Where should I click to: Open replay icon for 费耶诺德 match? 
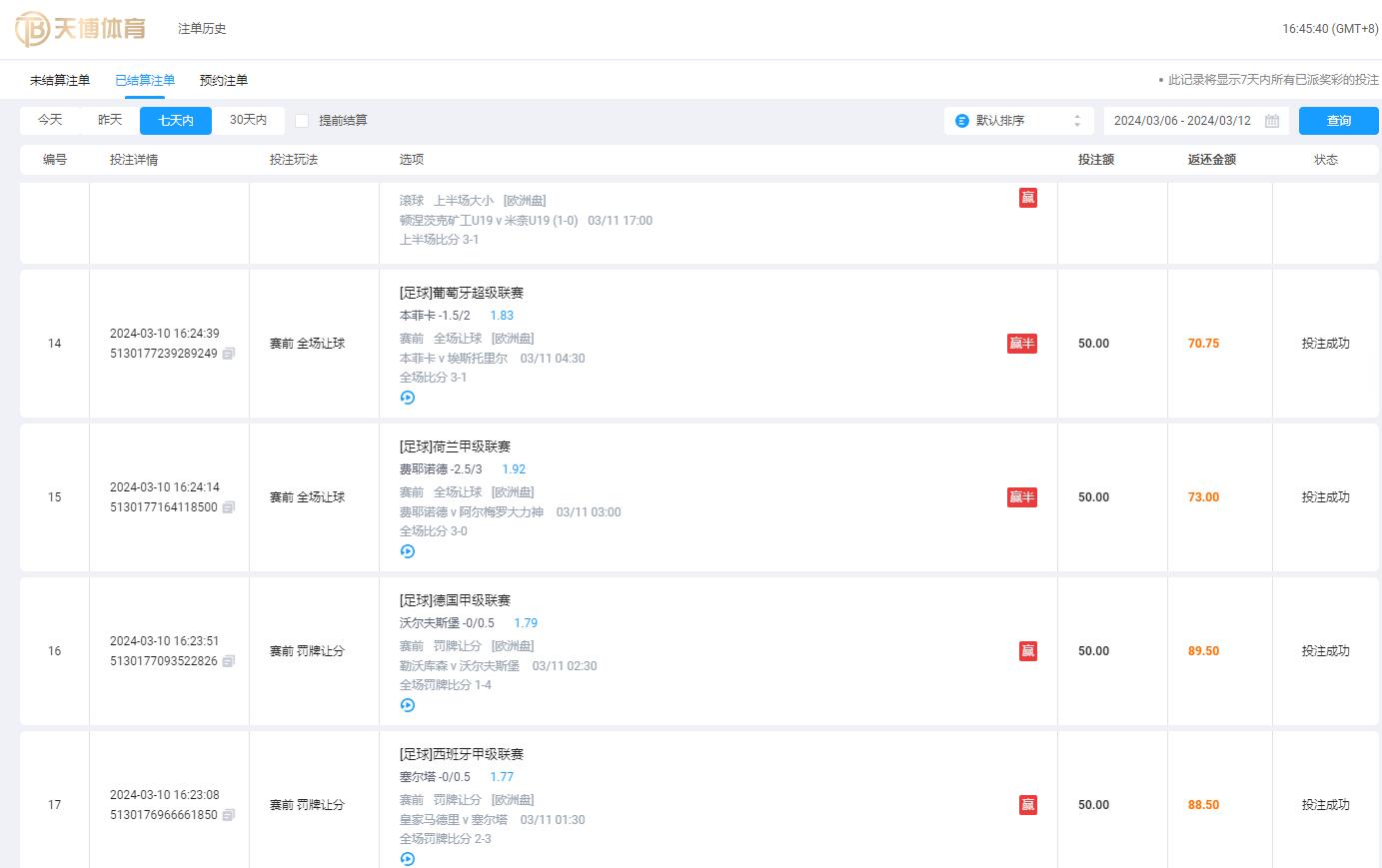point(408,551)
